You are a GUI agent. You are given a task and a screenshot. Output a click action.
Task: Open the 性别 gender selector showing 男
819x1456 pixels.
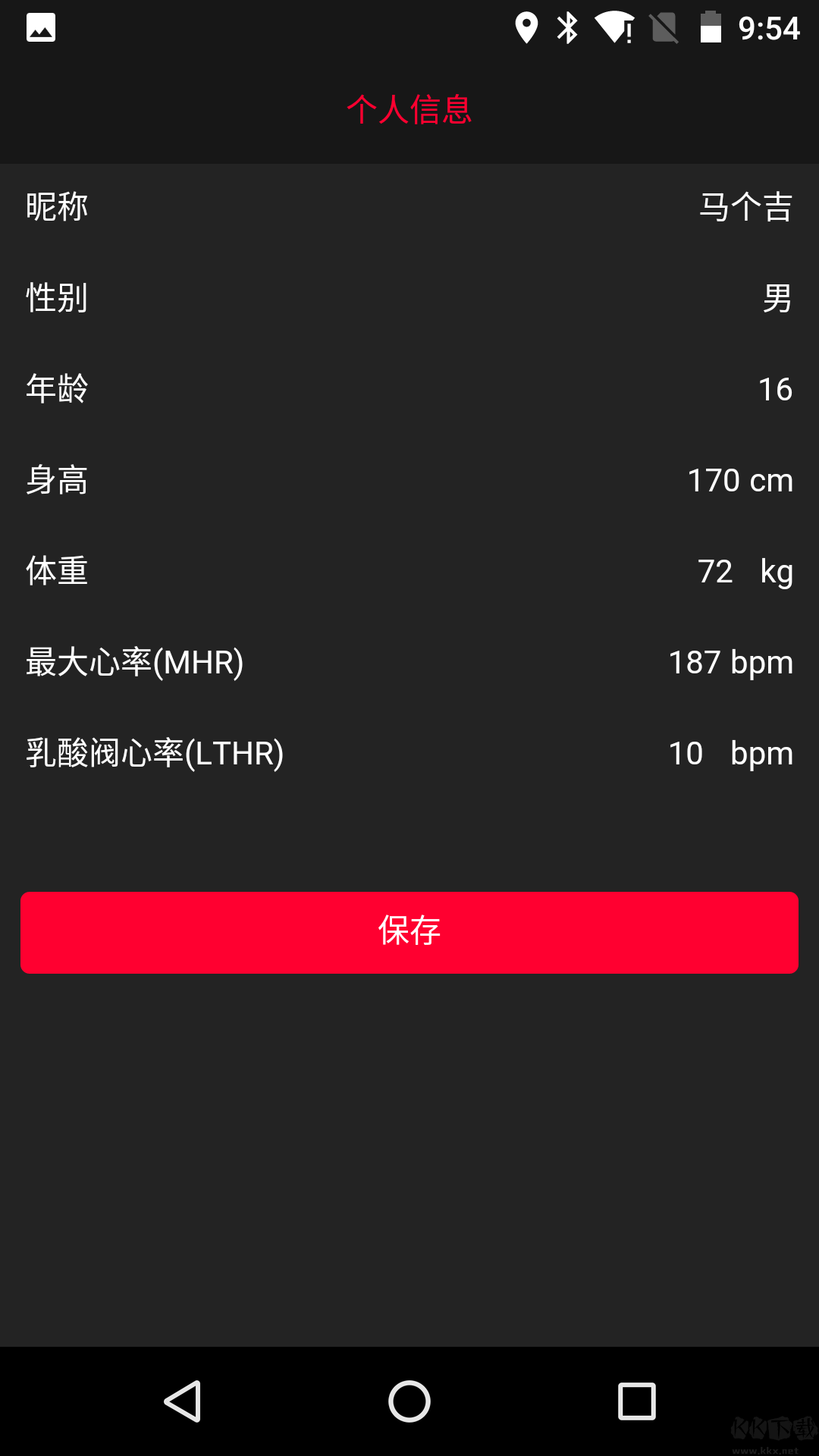tap(409, 298)
